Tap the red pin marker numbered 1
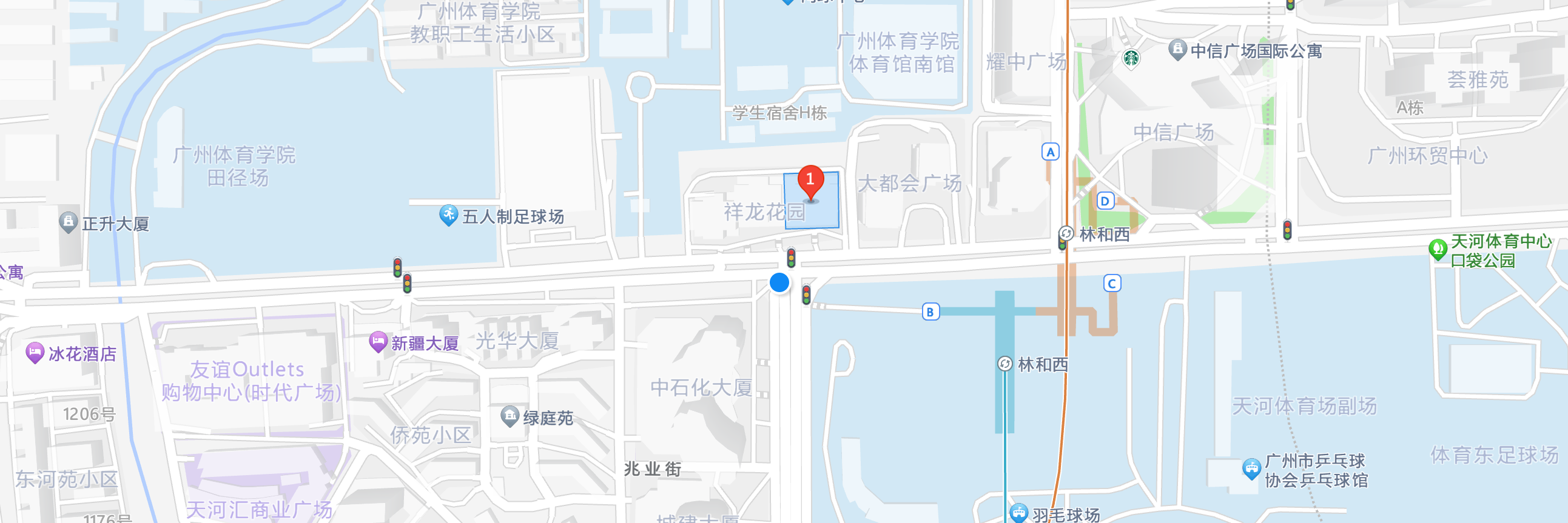 coord(810,180)
